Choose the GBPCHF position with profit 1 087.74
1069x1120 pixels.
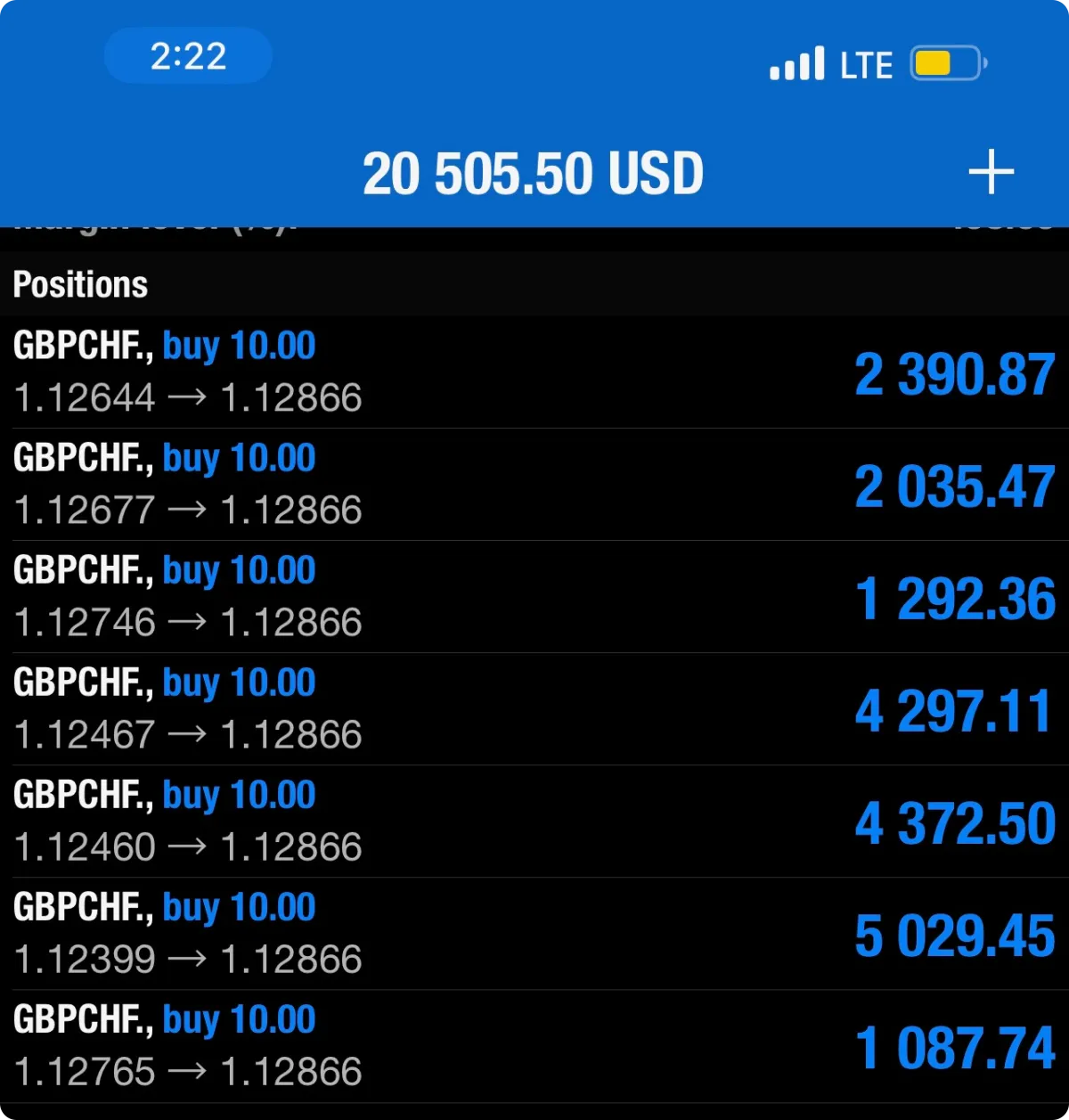tap(534, 1046)
